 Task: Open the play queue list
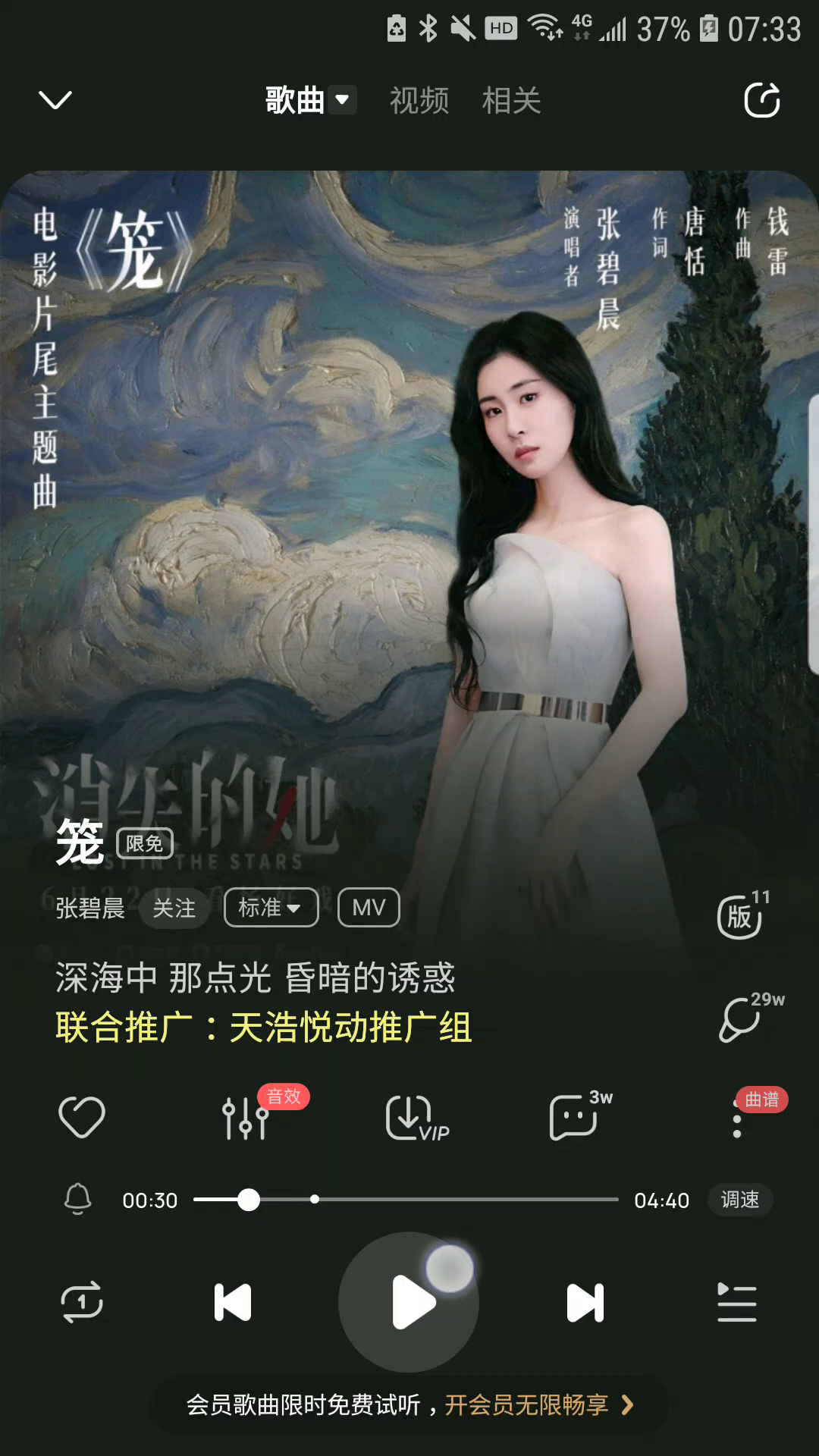pyautogui.click(x=736, y=1303)
